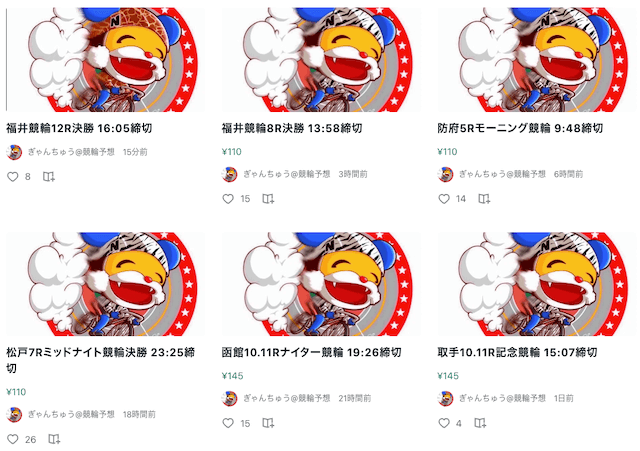This screenshot has height=451, width=640.
Task: Like the 函館10.11Rナイター競輪 post
Action: [228, 423]
